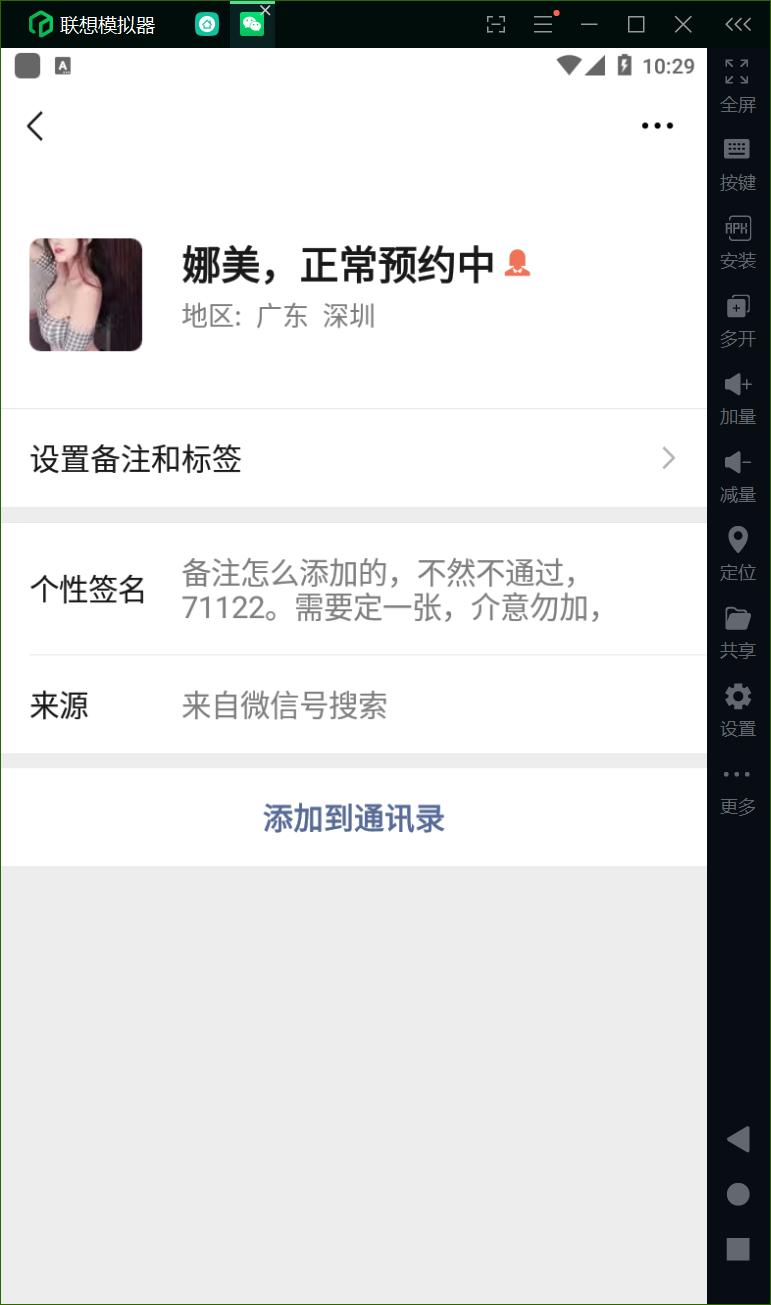Close the WeChat emulator tab
Viewport: 771px width, 1305px height.
tap(266, 10)
